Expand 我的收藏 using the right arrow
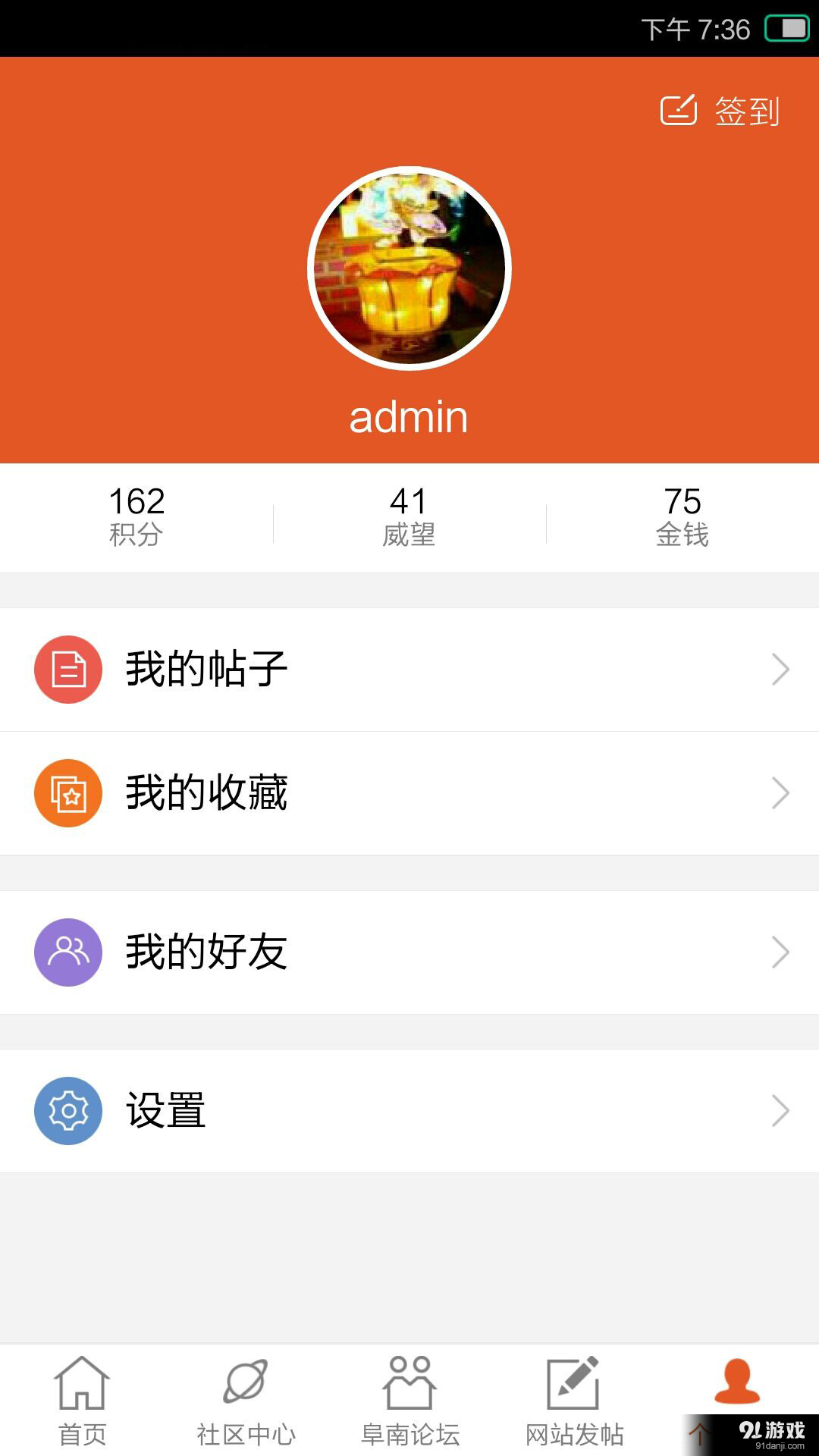The width and height of the screenshot is (819, 1456). point(780,792)
